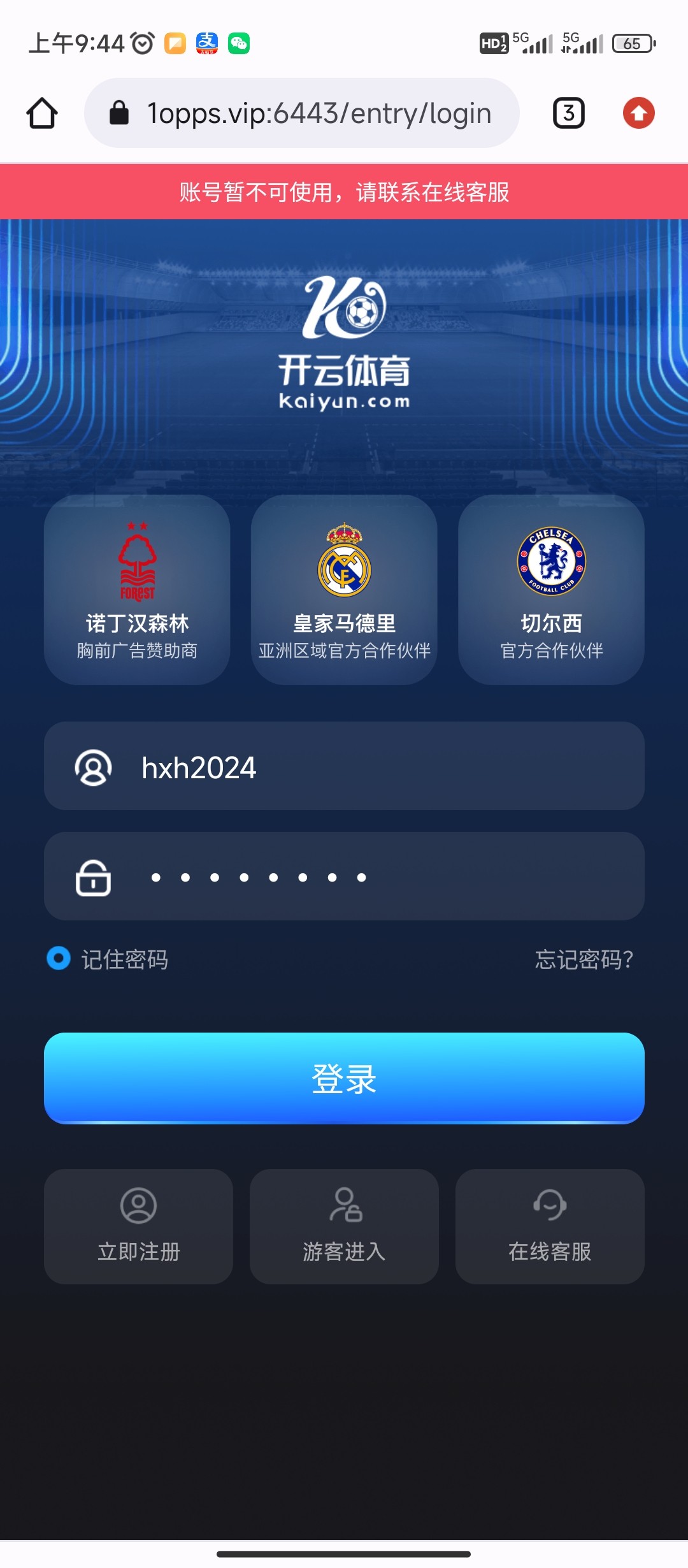
Task: Toggle the 记住密码 remember password option
Action: pyautogui.click(x=58, y=957)
